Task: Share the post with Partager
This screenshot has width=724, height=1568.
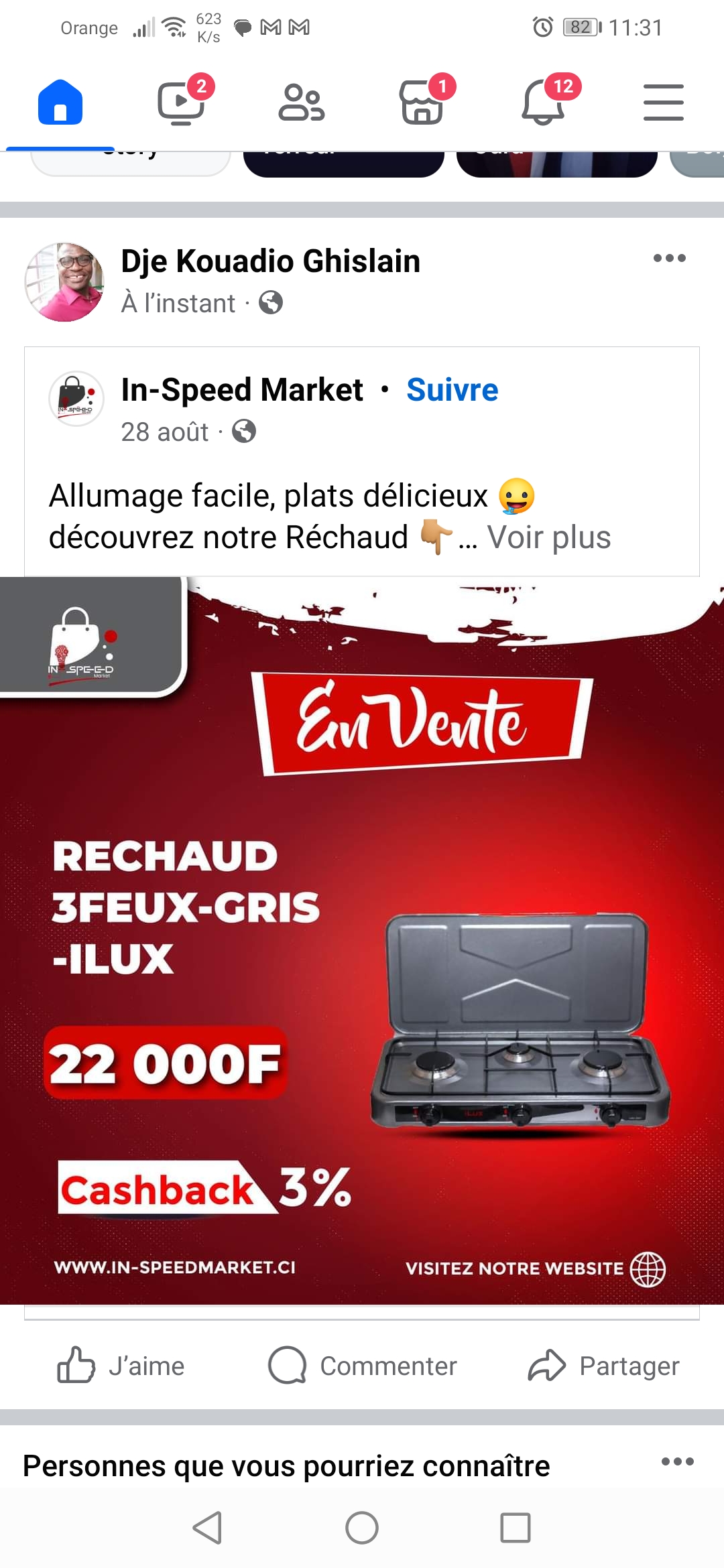Action: coord(603,1366)
